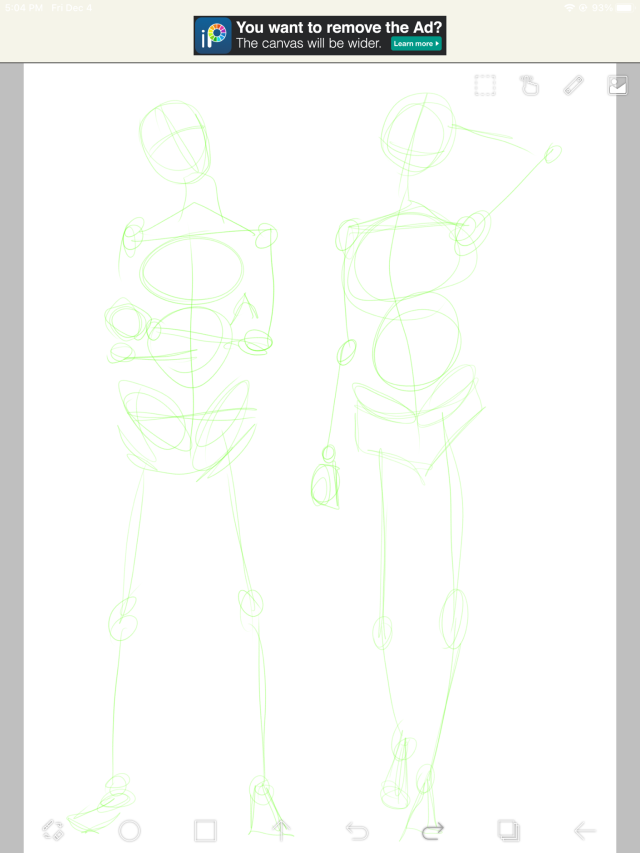Redo the undone stroke
Screen dimensions: 640x853
coord(433,830)
